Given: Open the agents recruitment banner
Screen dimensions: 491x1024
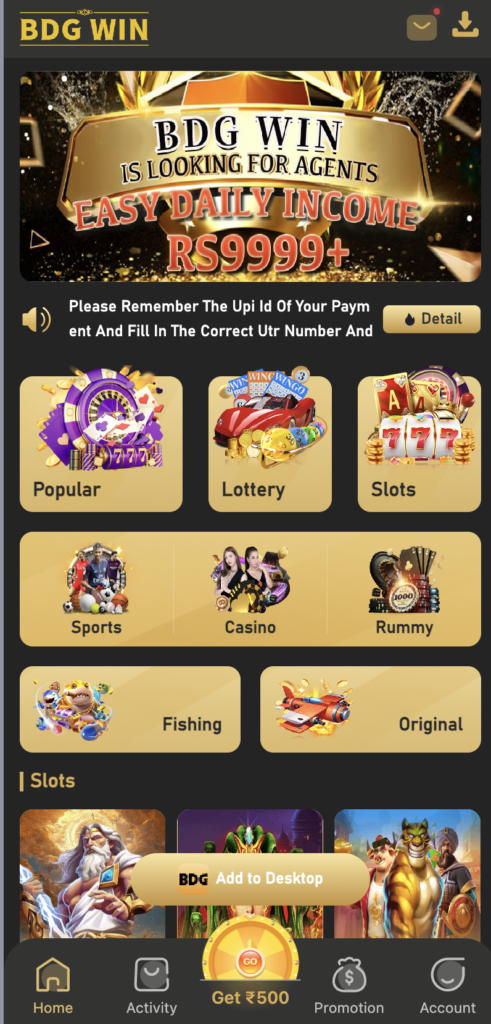Looking at the screenshot, I should (x=250, y=176).
